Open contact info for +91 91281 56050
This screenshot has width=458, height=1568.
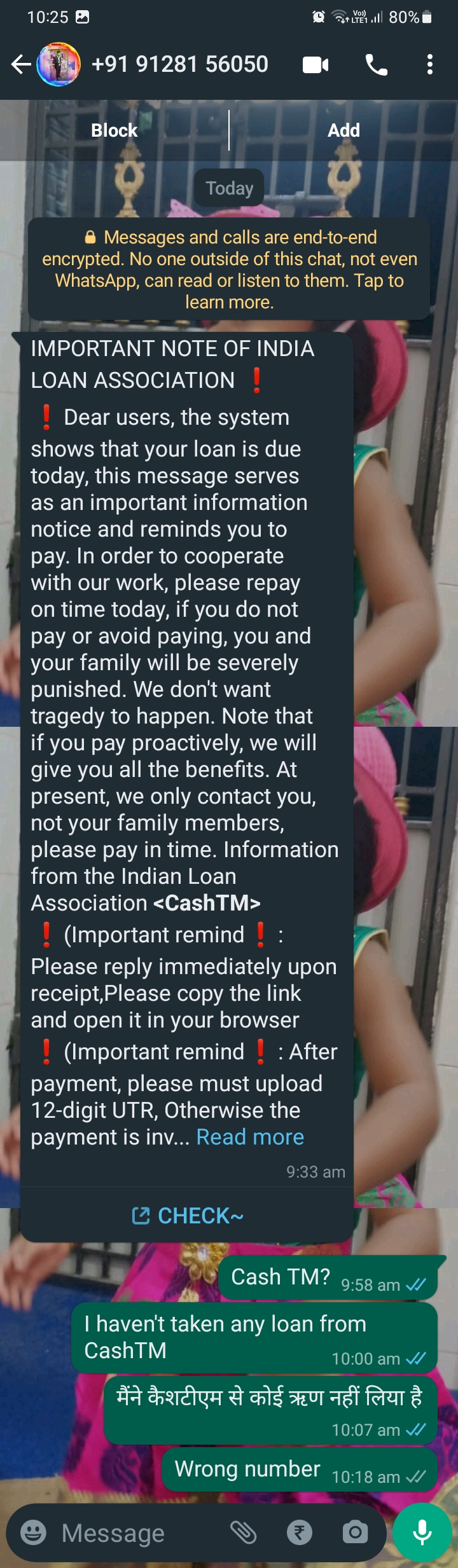coord(180,64)
